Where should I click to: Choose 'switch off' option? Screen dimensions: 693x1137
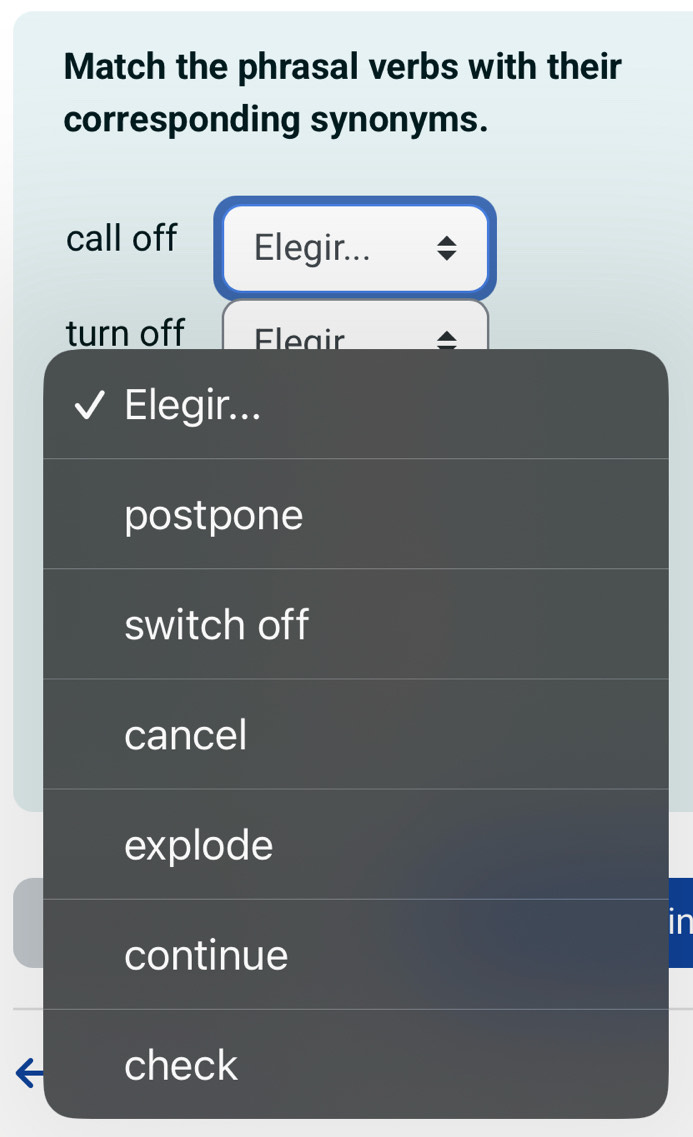coord(355,625)
